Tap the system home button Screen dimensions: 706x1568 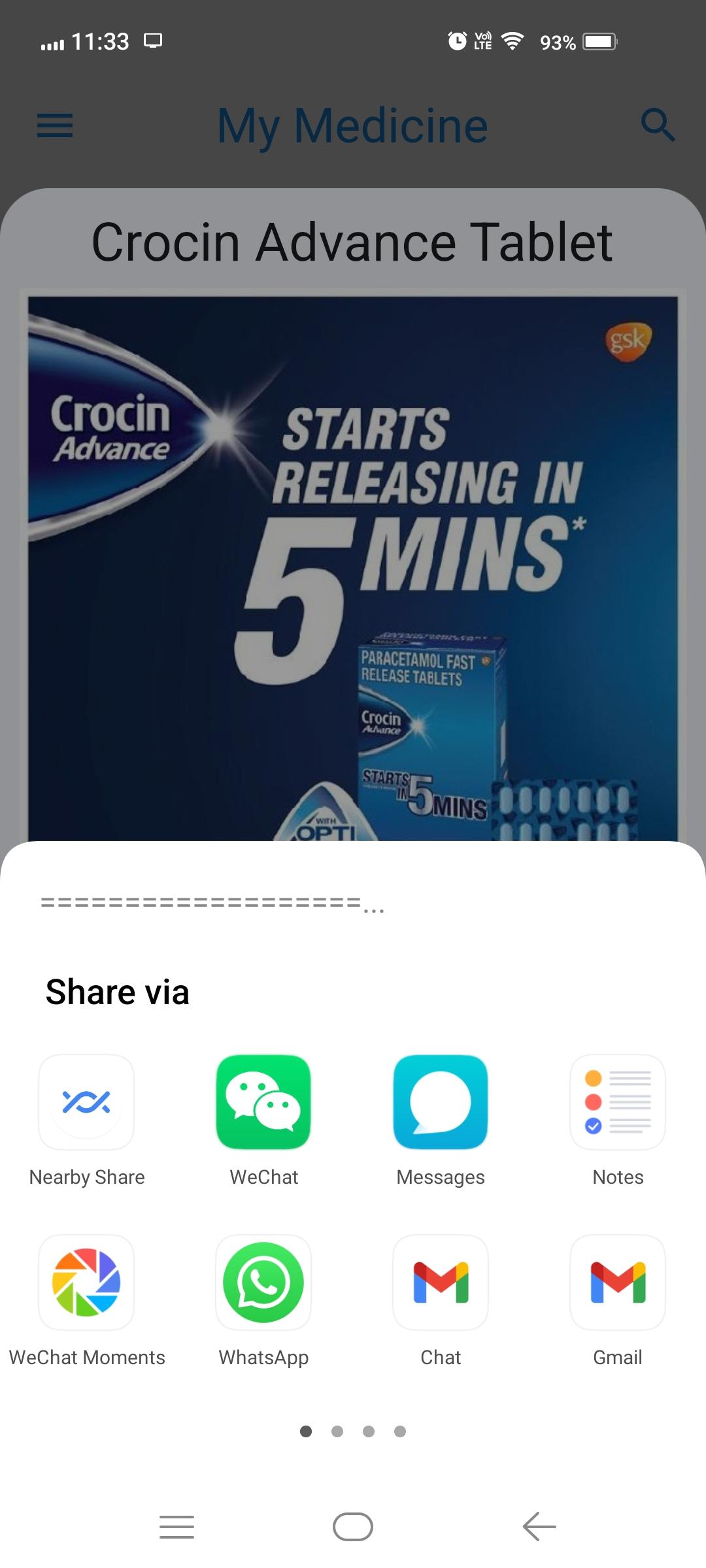pos(353,1527)
